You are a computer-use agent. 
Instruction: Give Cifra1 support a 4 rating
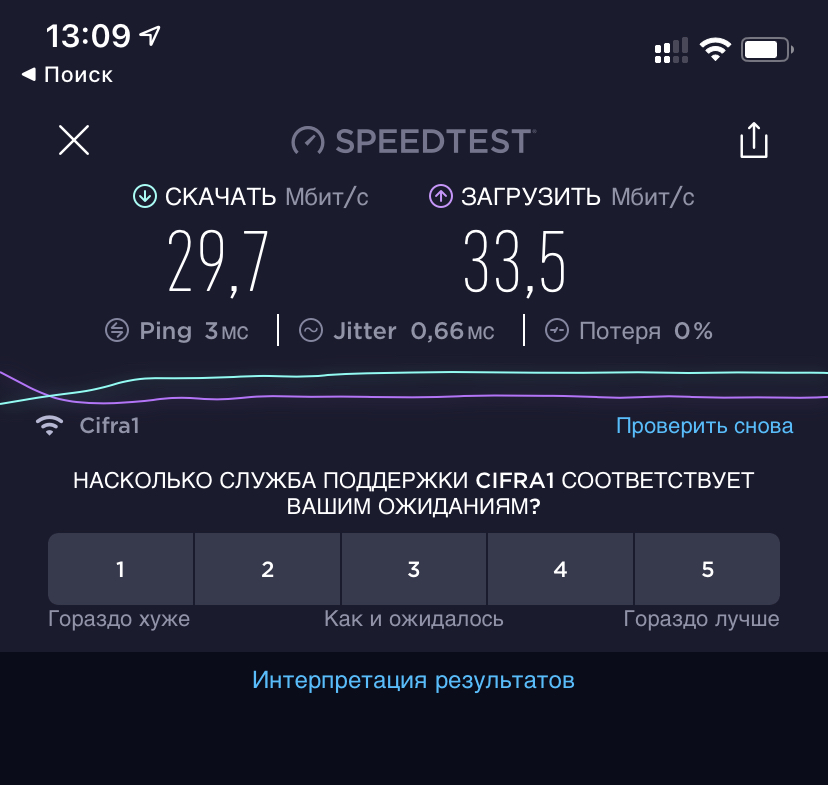click(560, 570)
